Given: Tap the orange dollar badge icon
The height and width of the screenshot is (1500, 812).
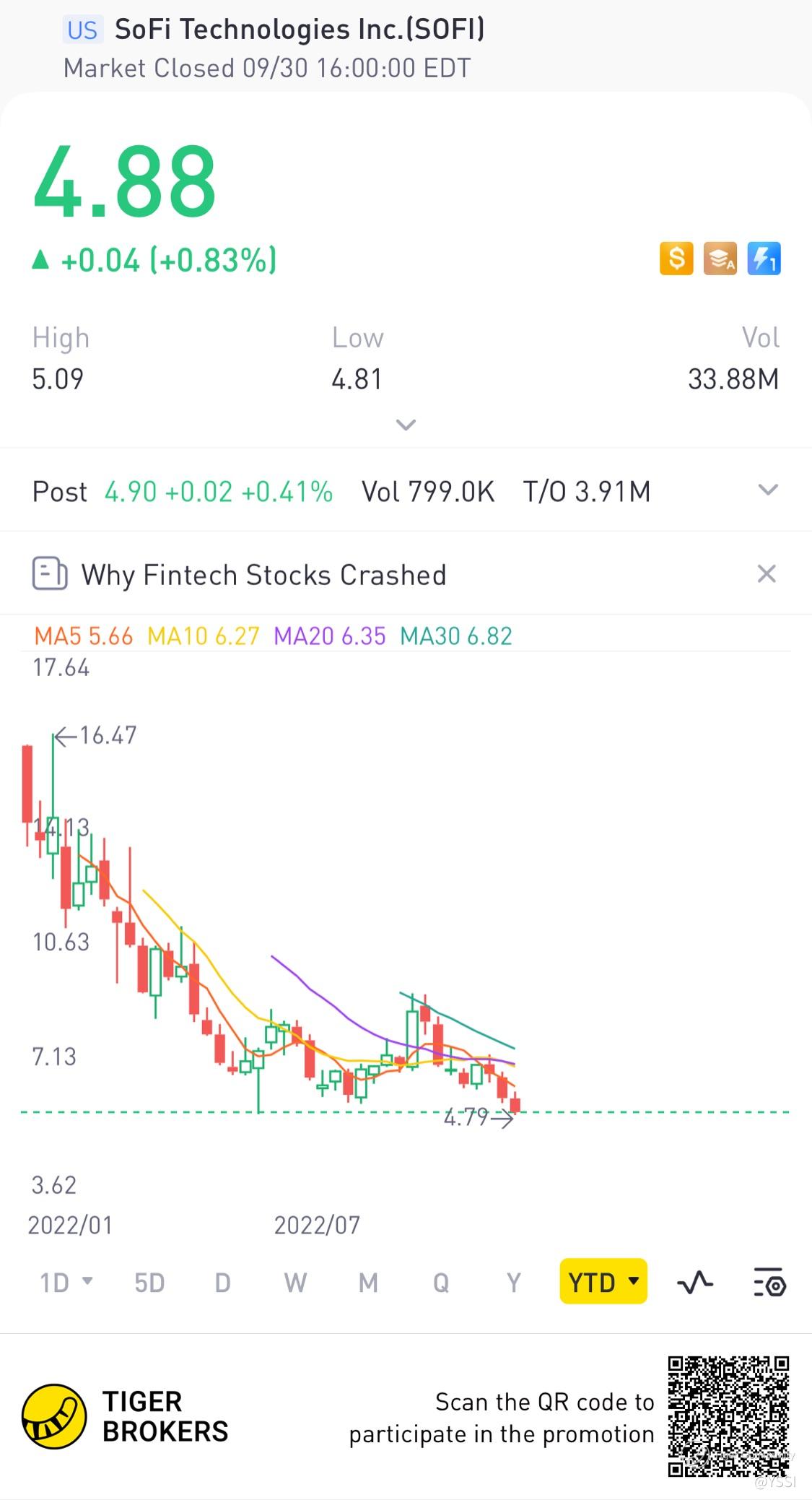Looking at the screenshot, I should coord(676,259).
